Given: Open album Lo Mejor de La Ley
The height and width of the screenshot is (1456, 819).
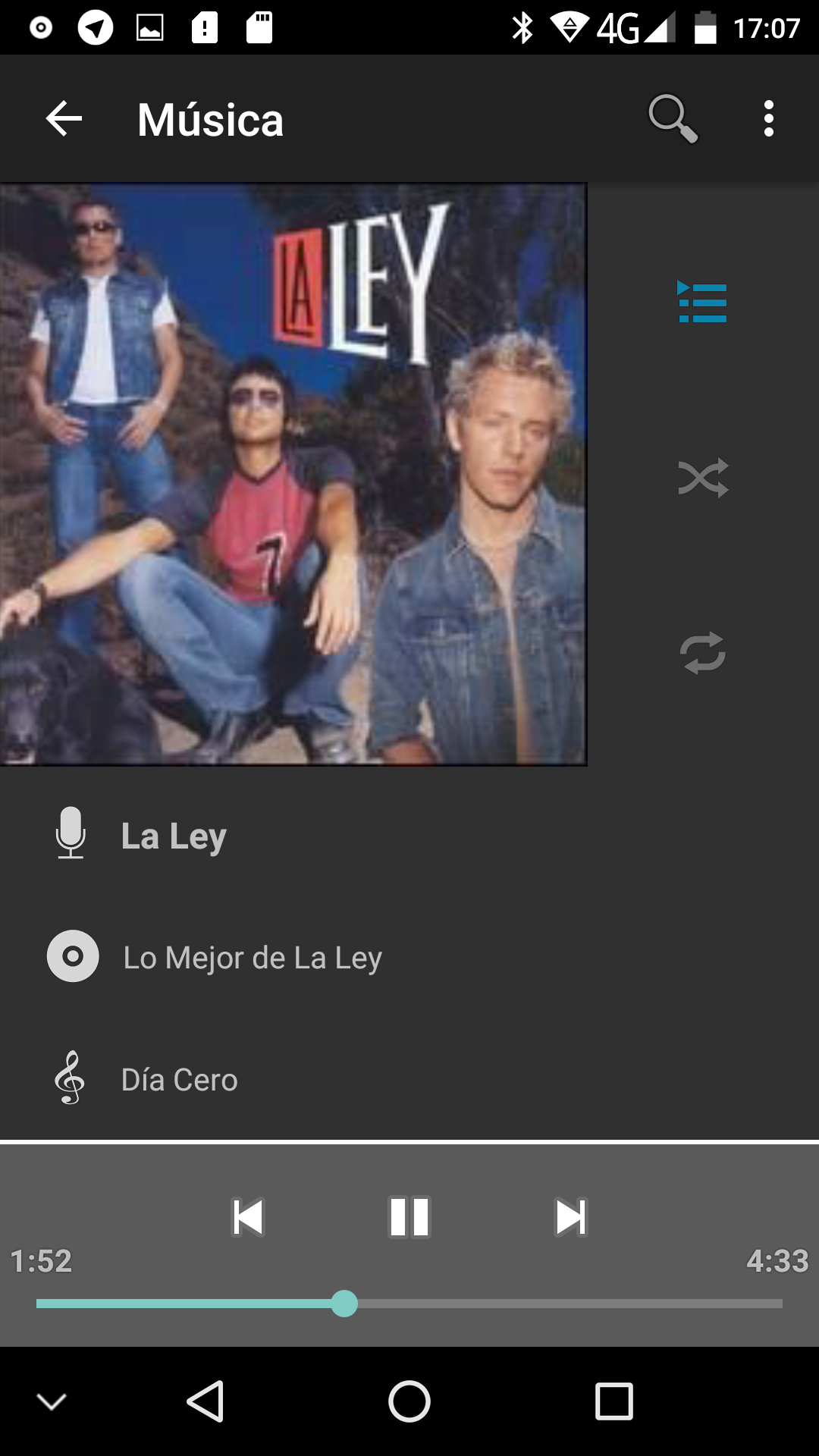Looking at the screenshot, I should [253, 958].
